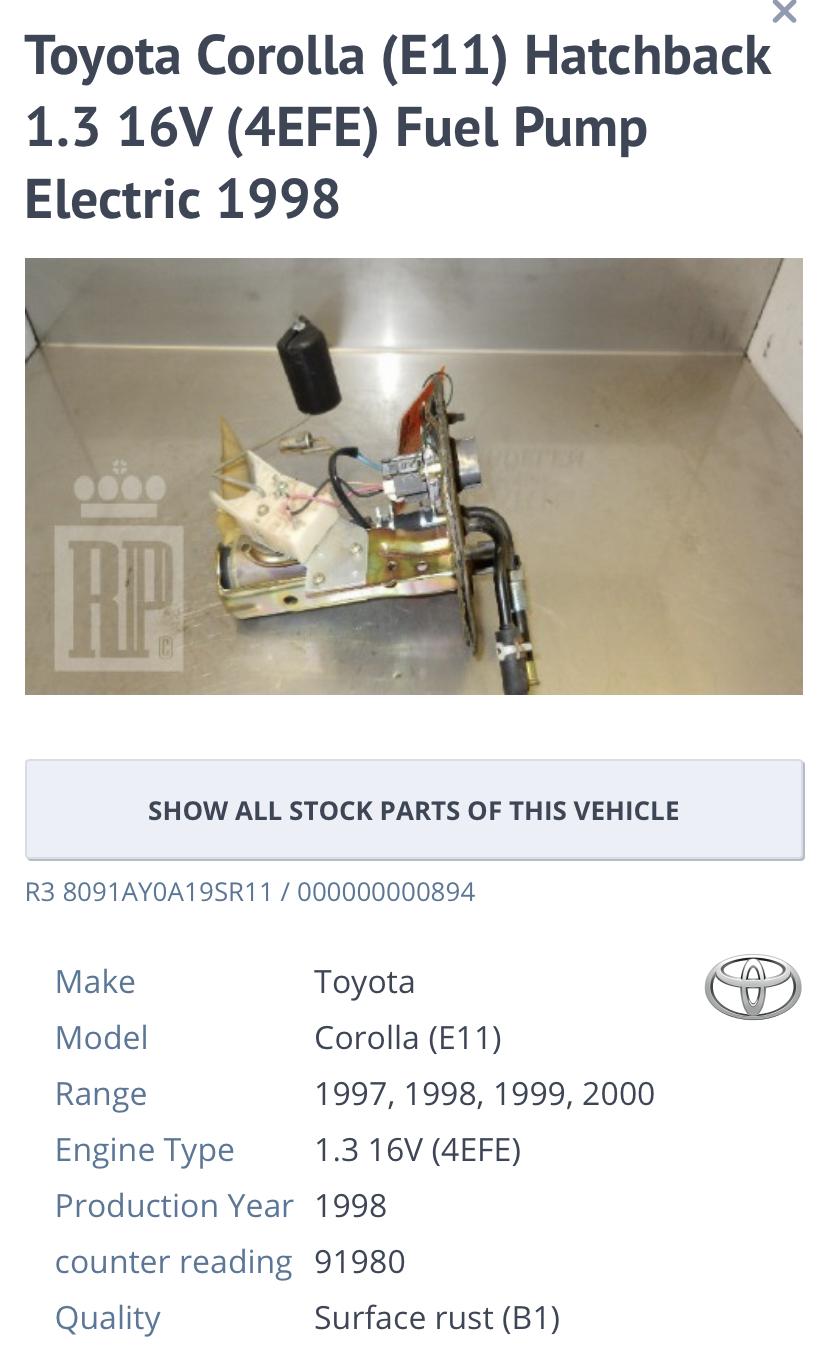Close the part details popup
This screenshot has height=1354, width=828.
(785, 11)
